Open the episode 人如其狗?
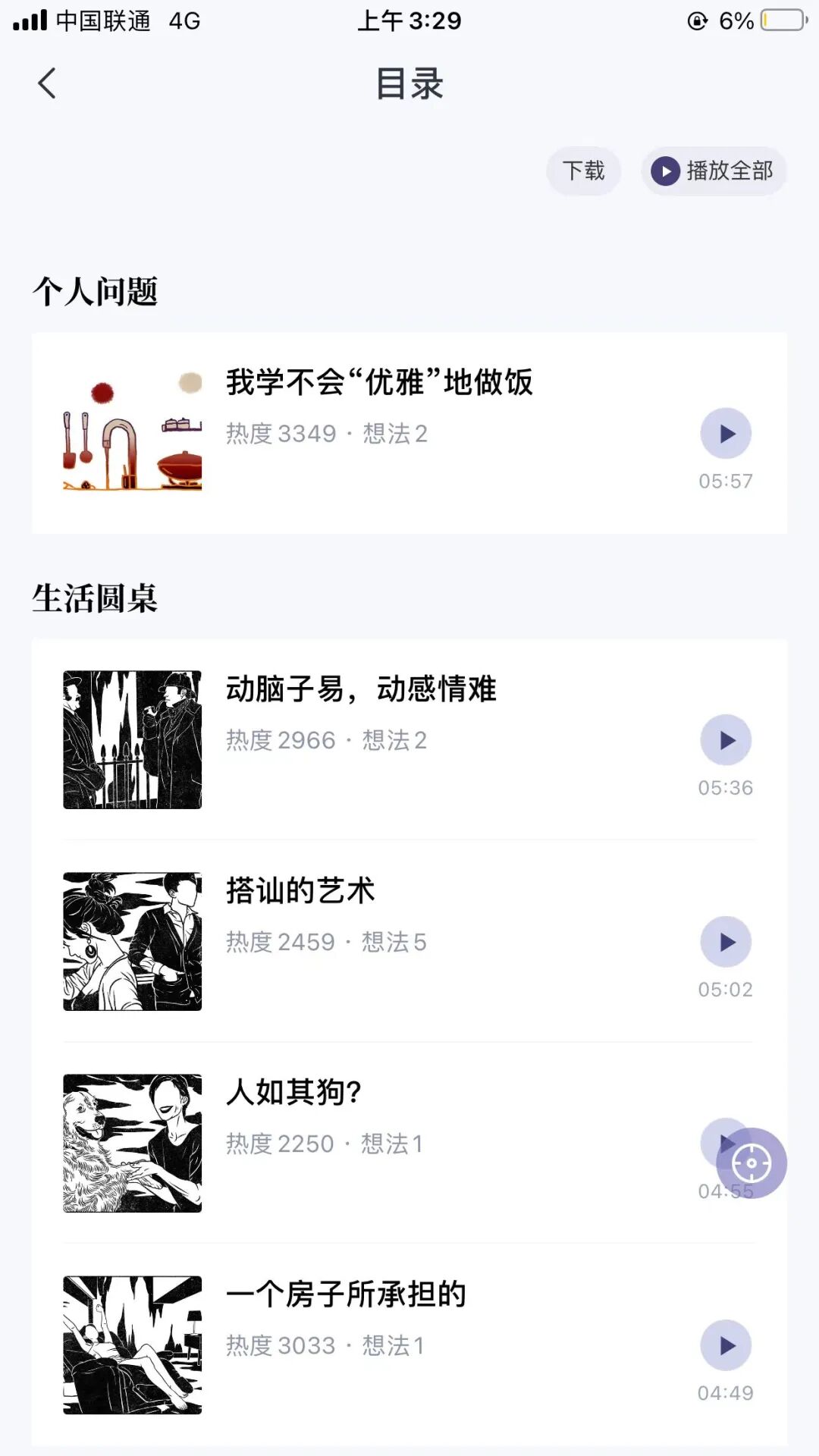 click(294, 1093)
